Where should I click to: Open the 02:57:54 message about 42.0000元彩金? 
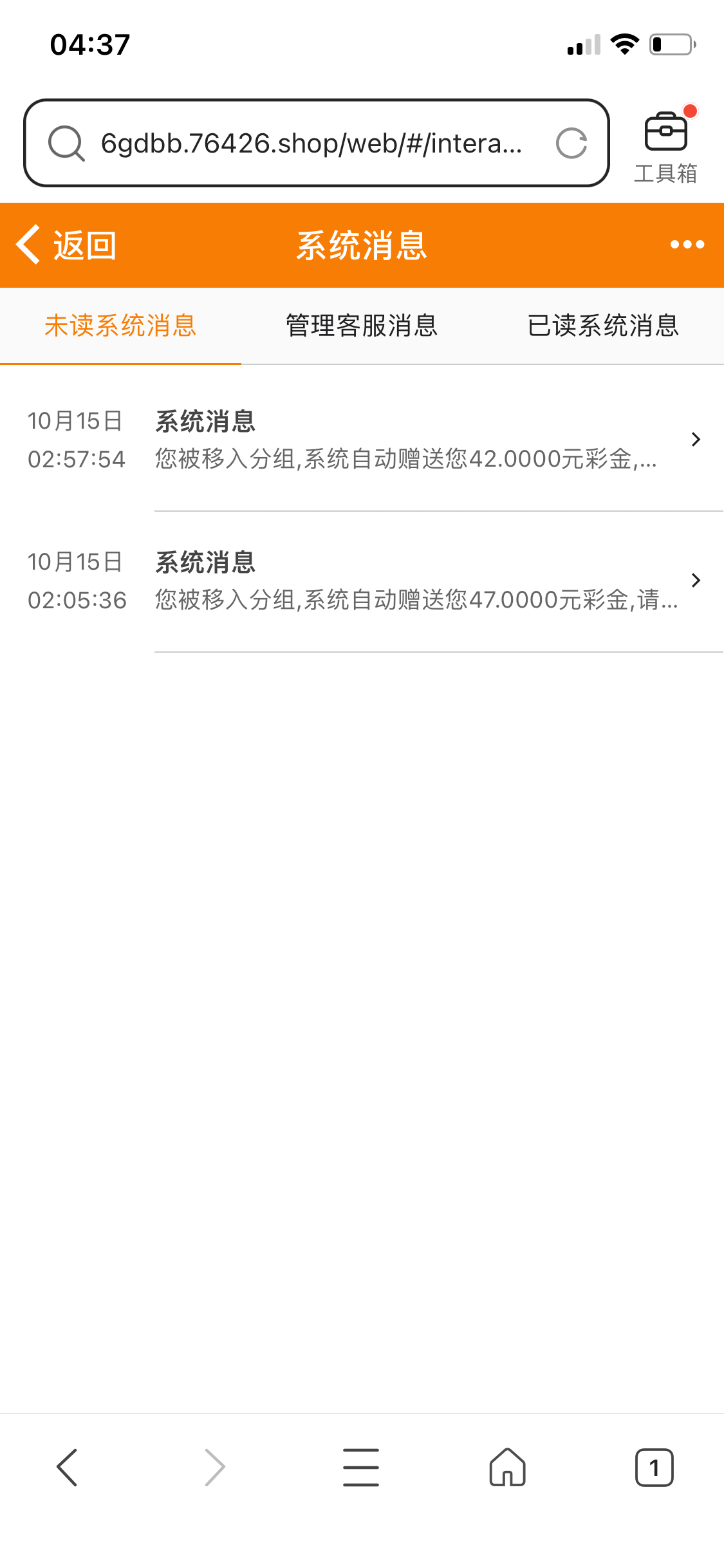405,440
